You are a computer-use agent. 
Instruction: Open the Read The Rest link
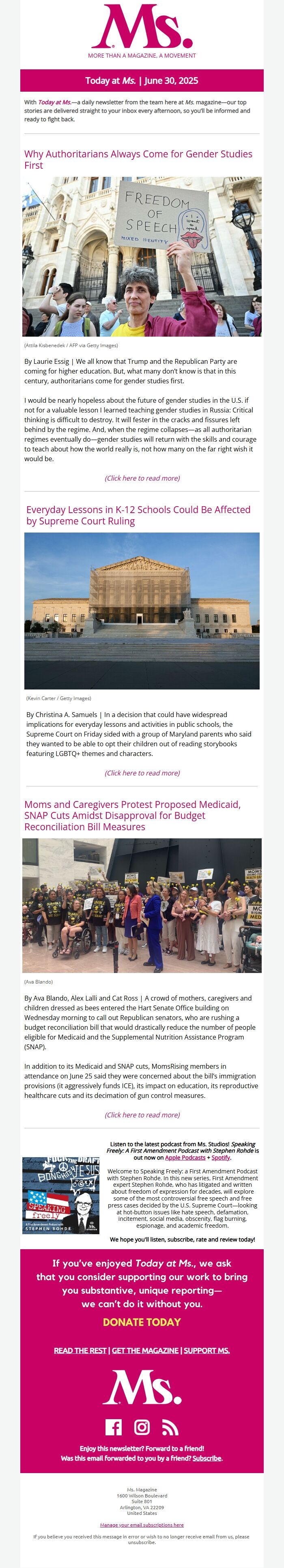coord(80,1350)
